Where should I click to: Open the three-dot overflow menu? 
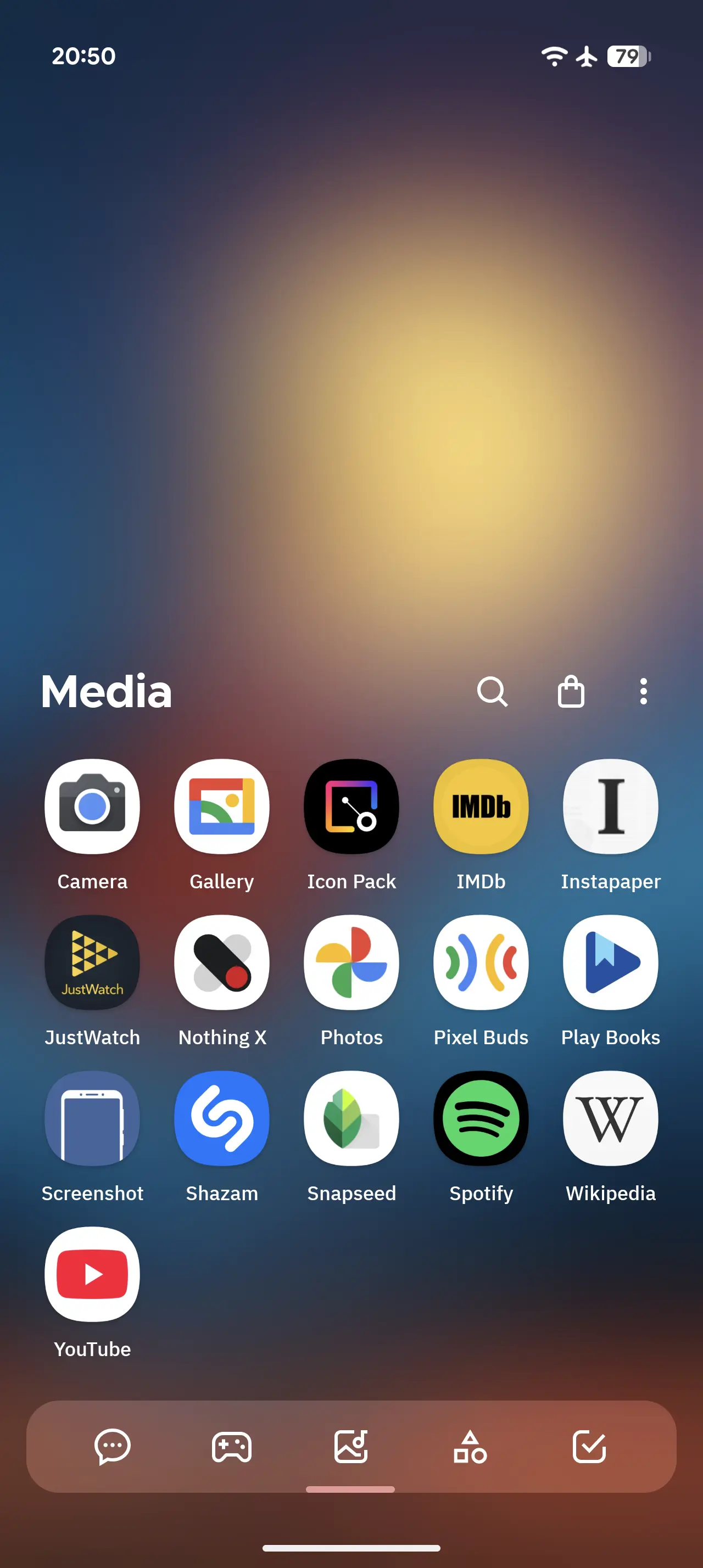pos(643,691)
